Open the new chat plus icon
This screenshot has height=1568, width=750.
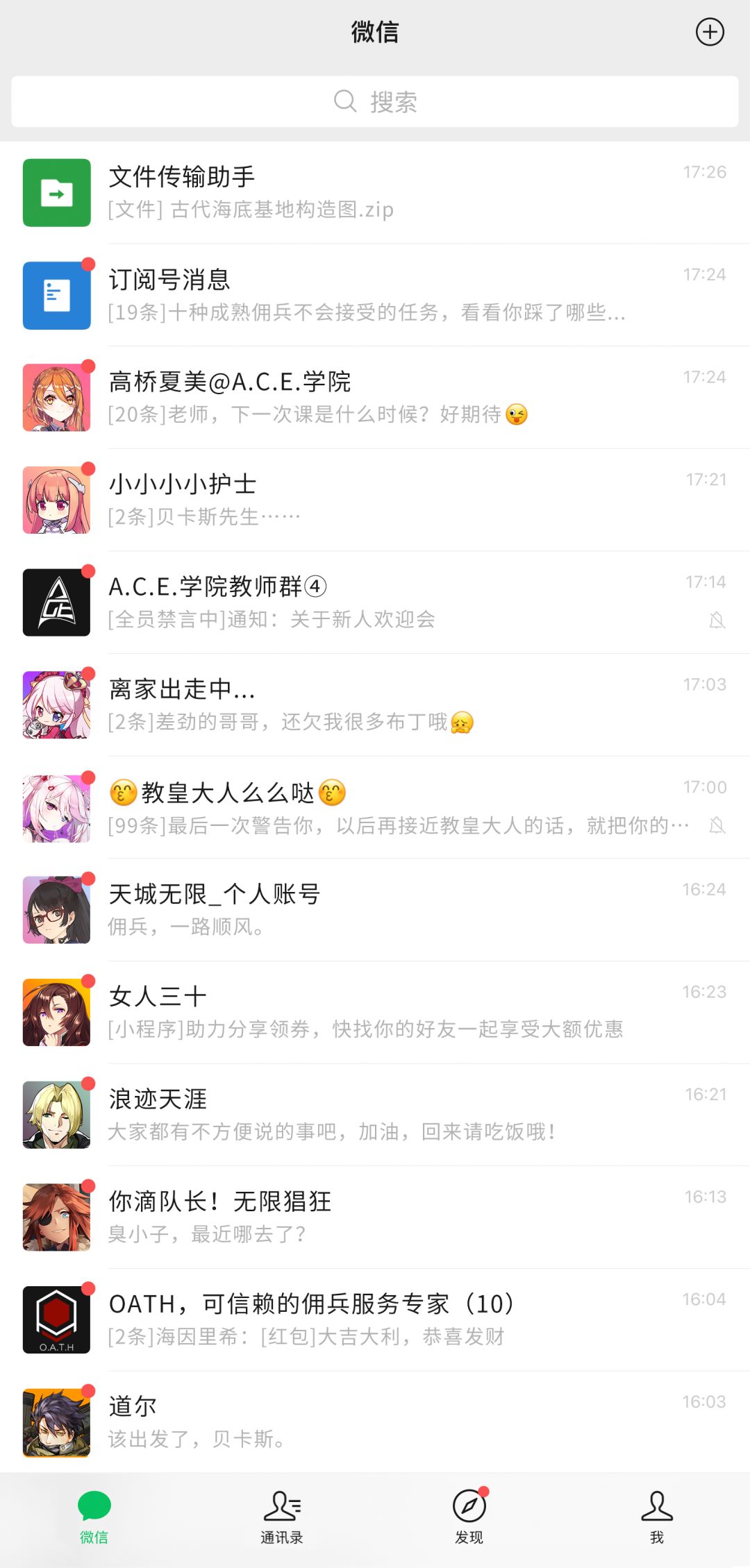[710, 32]
